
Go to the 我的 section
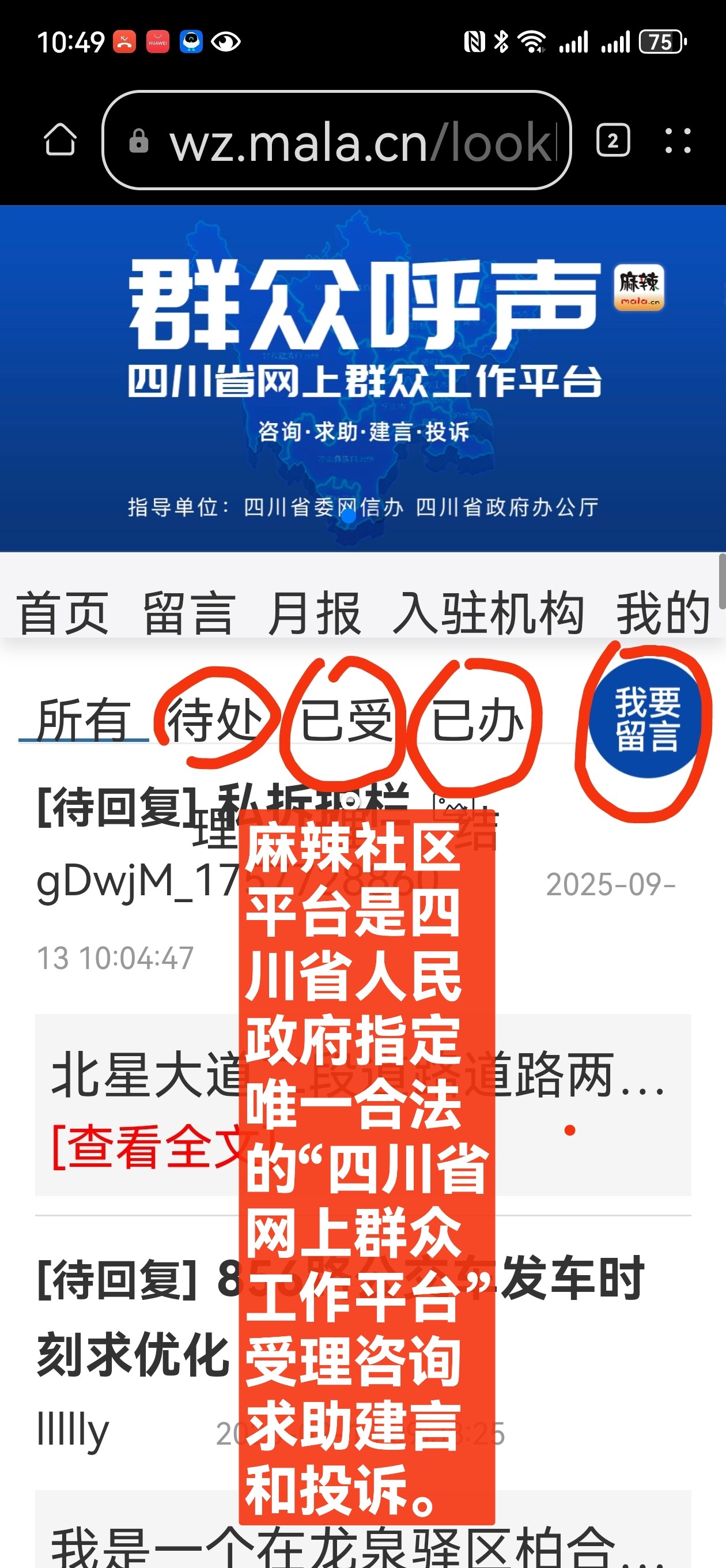tap(662, 613)
